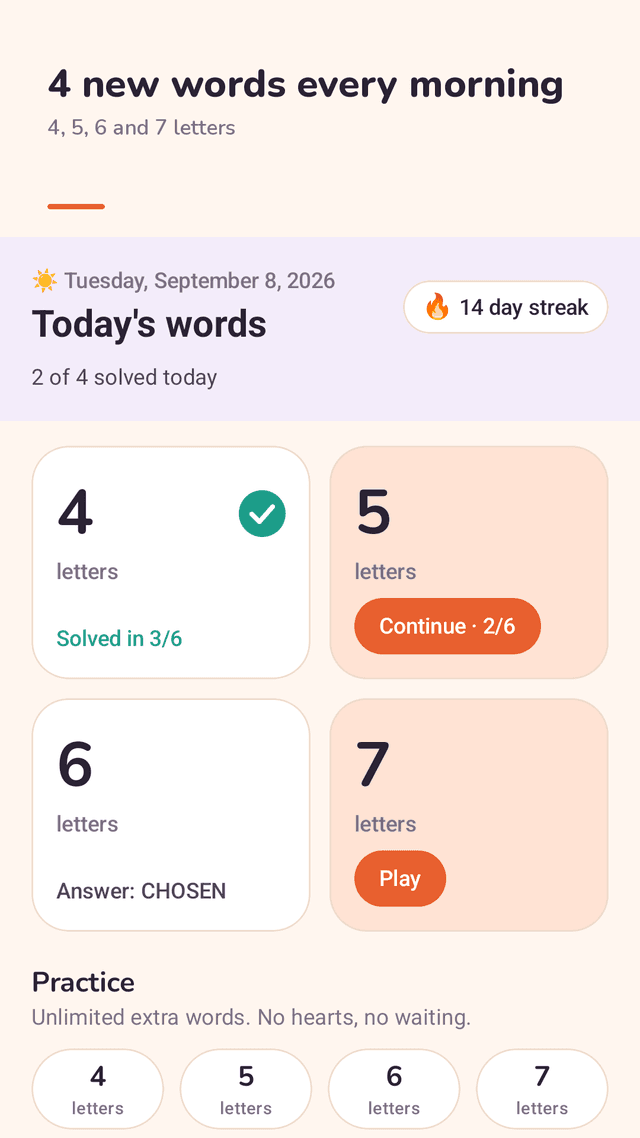Start 4 letters practice
The height and width of the screenshot is (1138, 640).
coord(98,1089)
